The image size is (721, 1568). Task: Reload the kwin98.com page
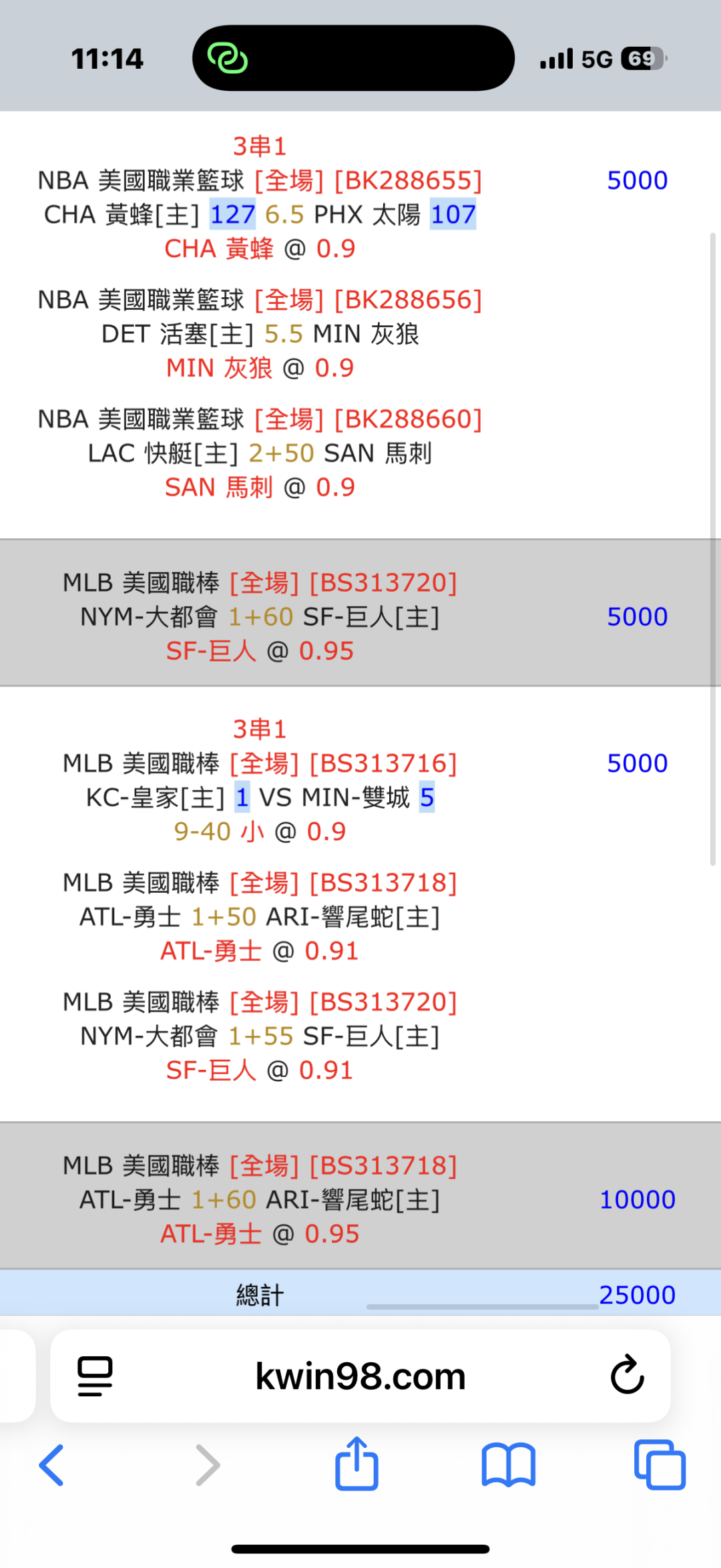coord(628,1375)
